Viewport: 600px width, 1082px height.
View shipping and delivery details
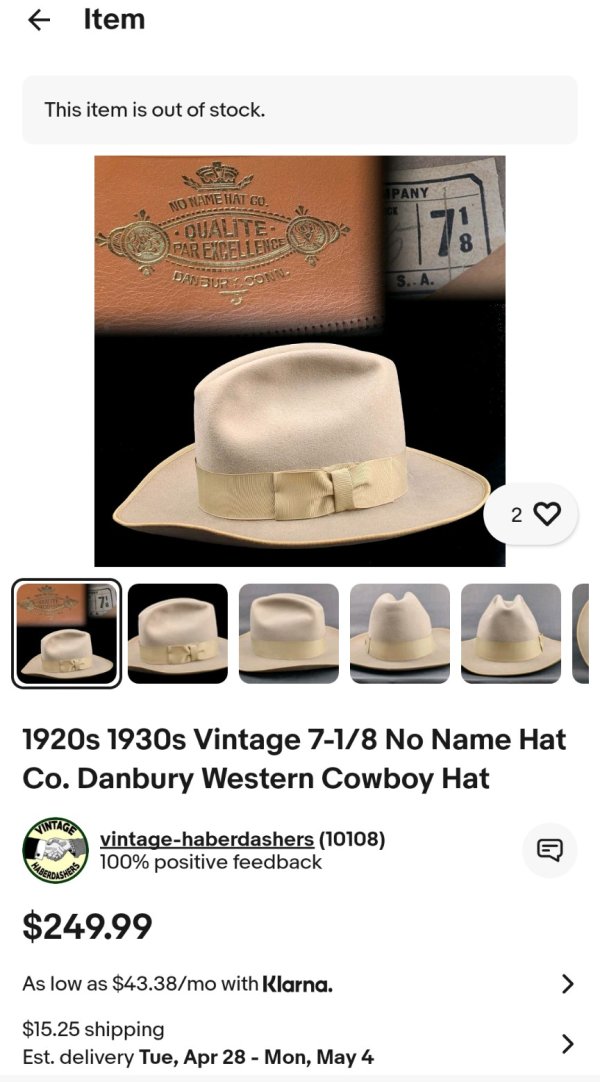click(x=299, y=1043)
